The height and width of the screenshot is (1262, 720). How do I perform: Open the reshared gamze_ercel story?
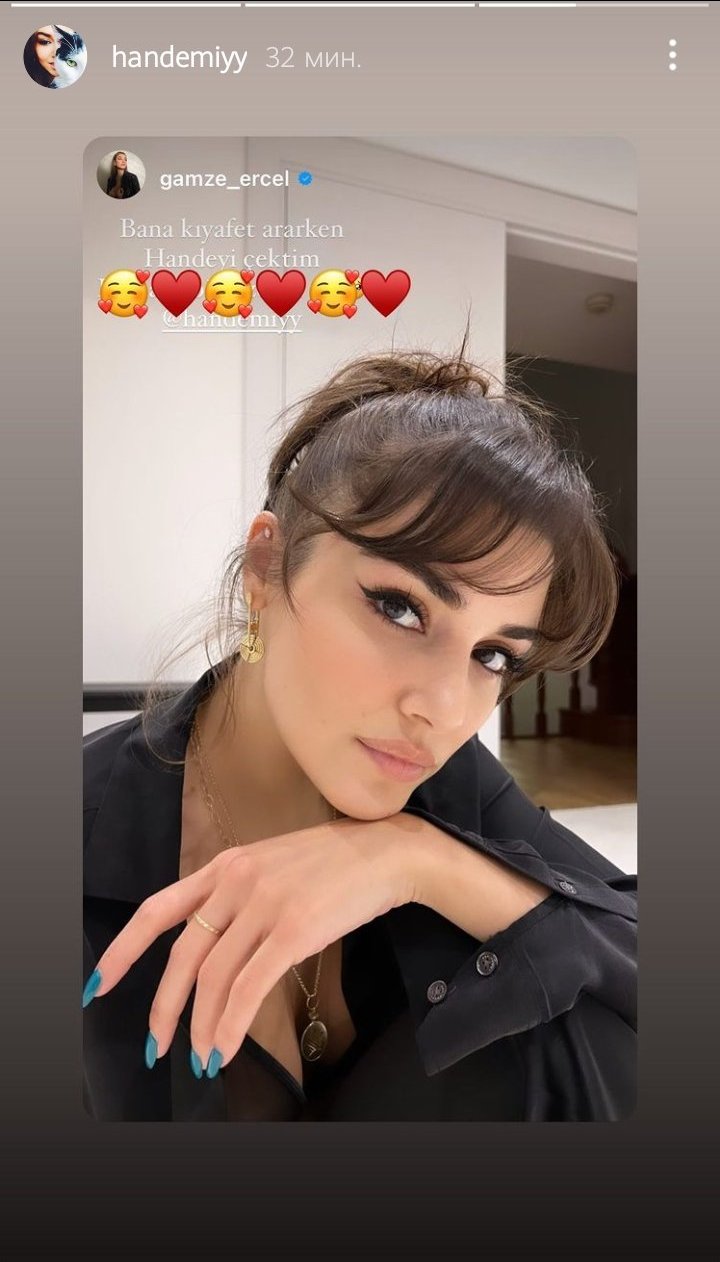click(x=359, y=628)
